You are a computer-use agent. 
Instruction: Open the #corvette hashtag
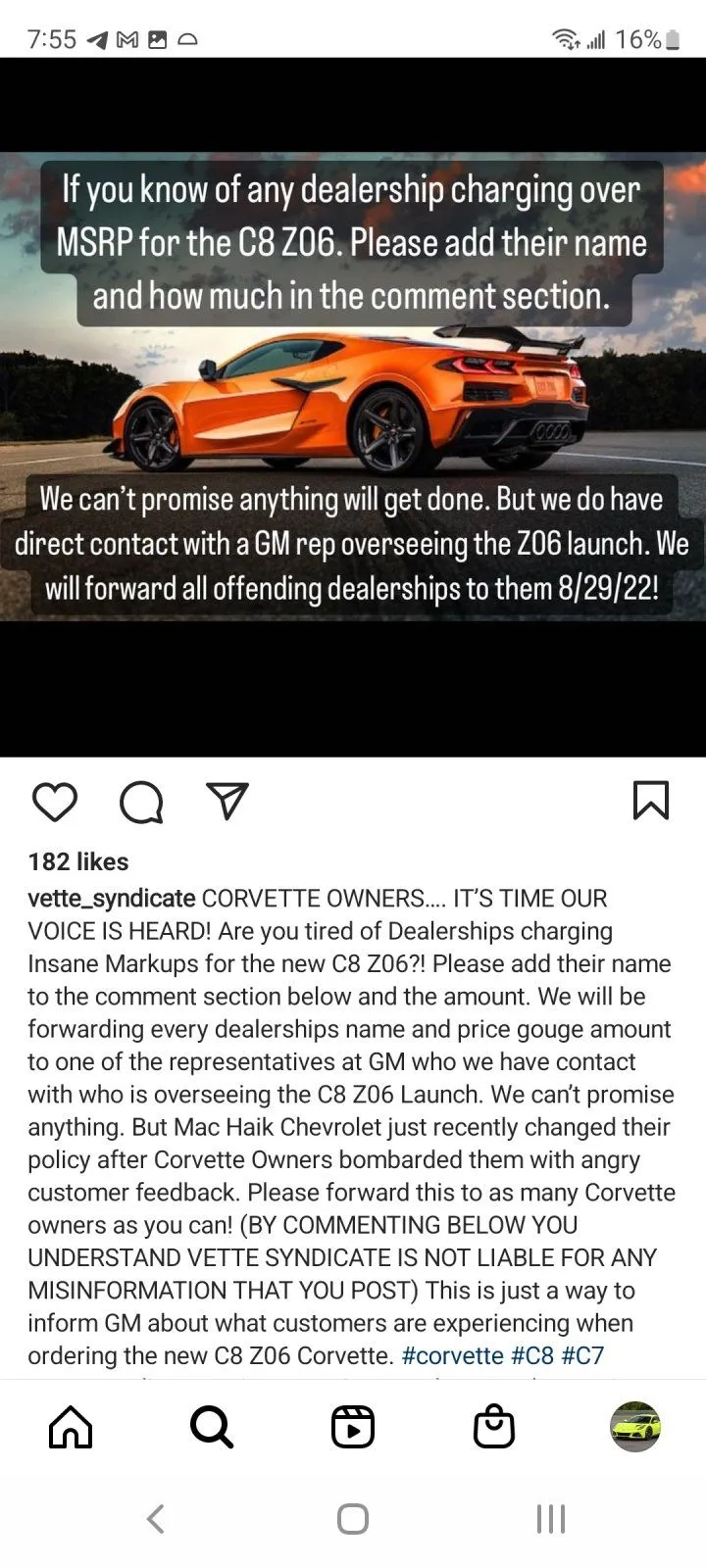pos(452,1355)
